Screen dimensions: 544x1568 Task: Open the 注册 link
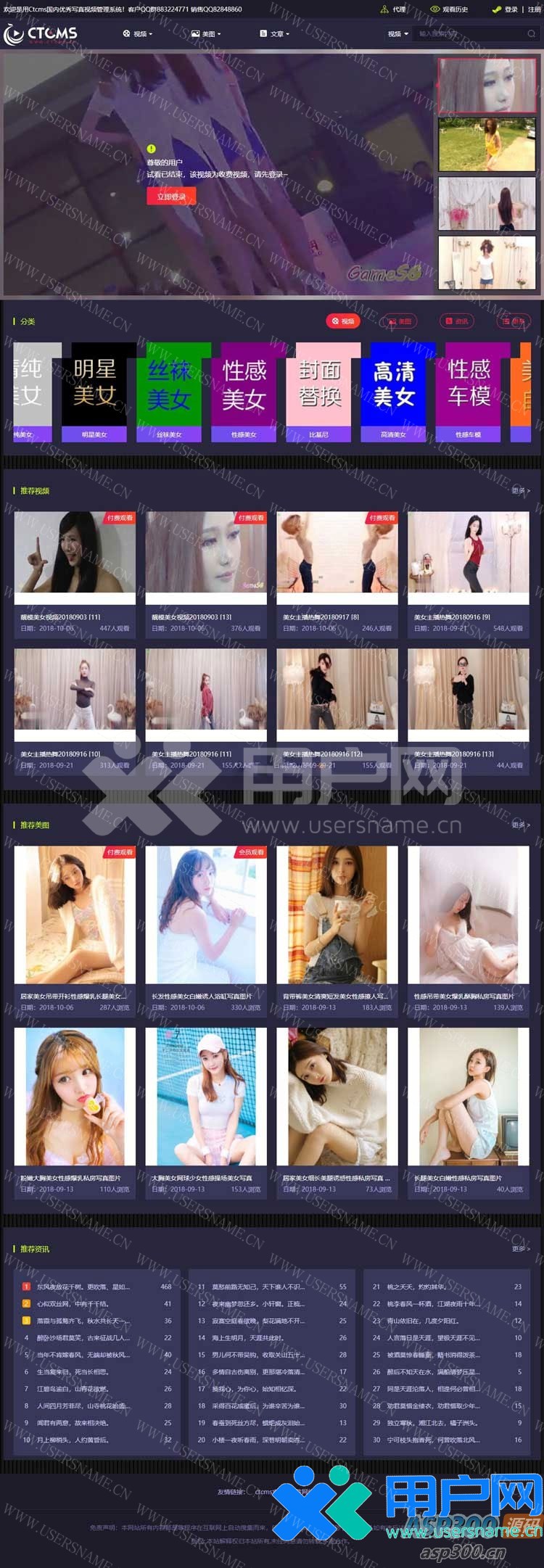point(534,9)
